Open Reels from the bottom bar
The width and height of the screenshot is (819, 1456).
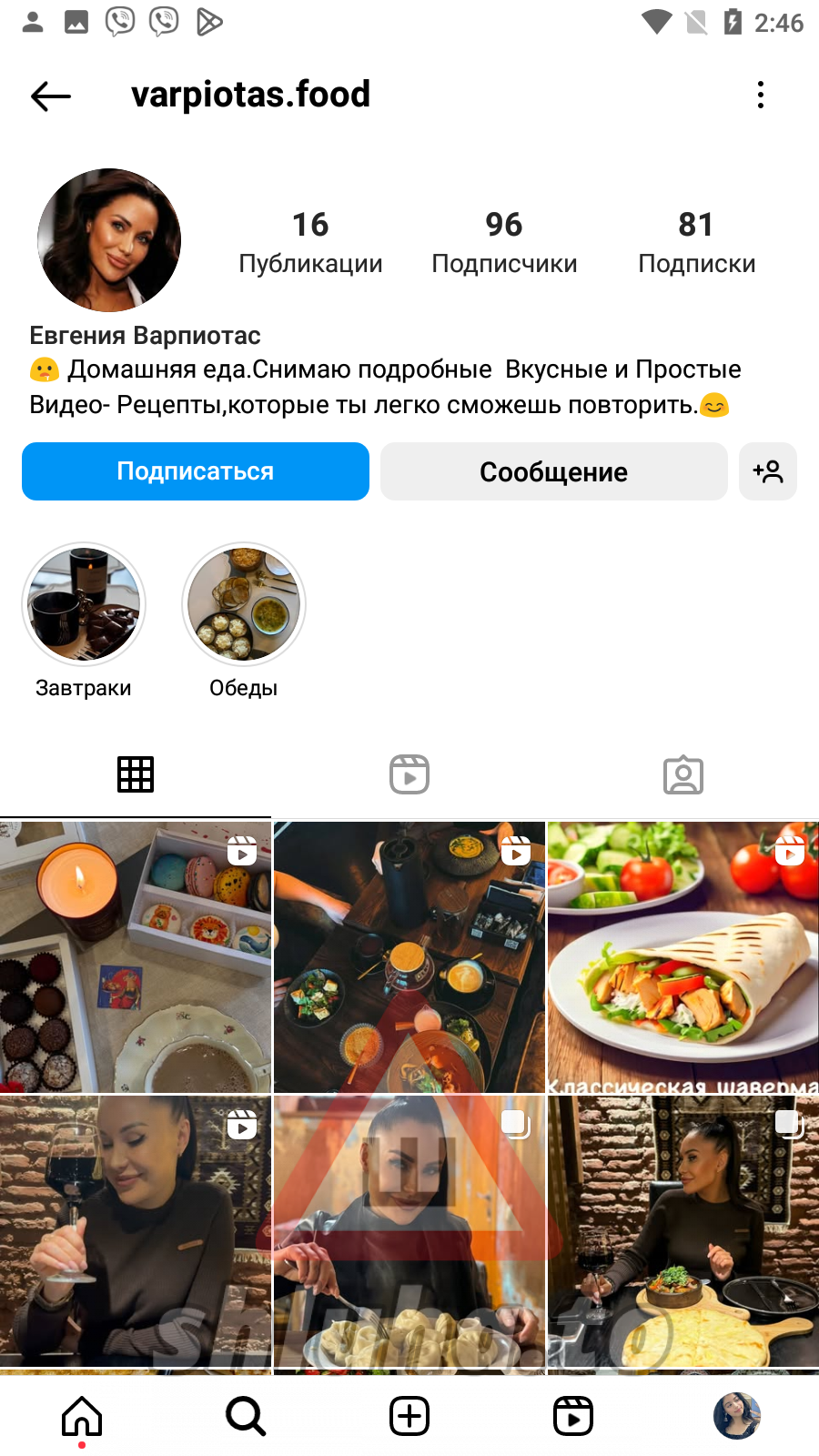pos(573,1416)
